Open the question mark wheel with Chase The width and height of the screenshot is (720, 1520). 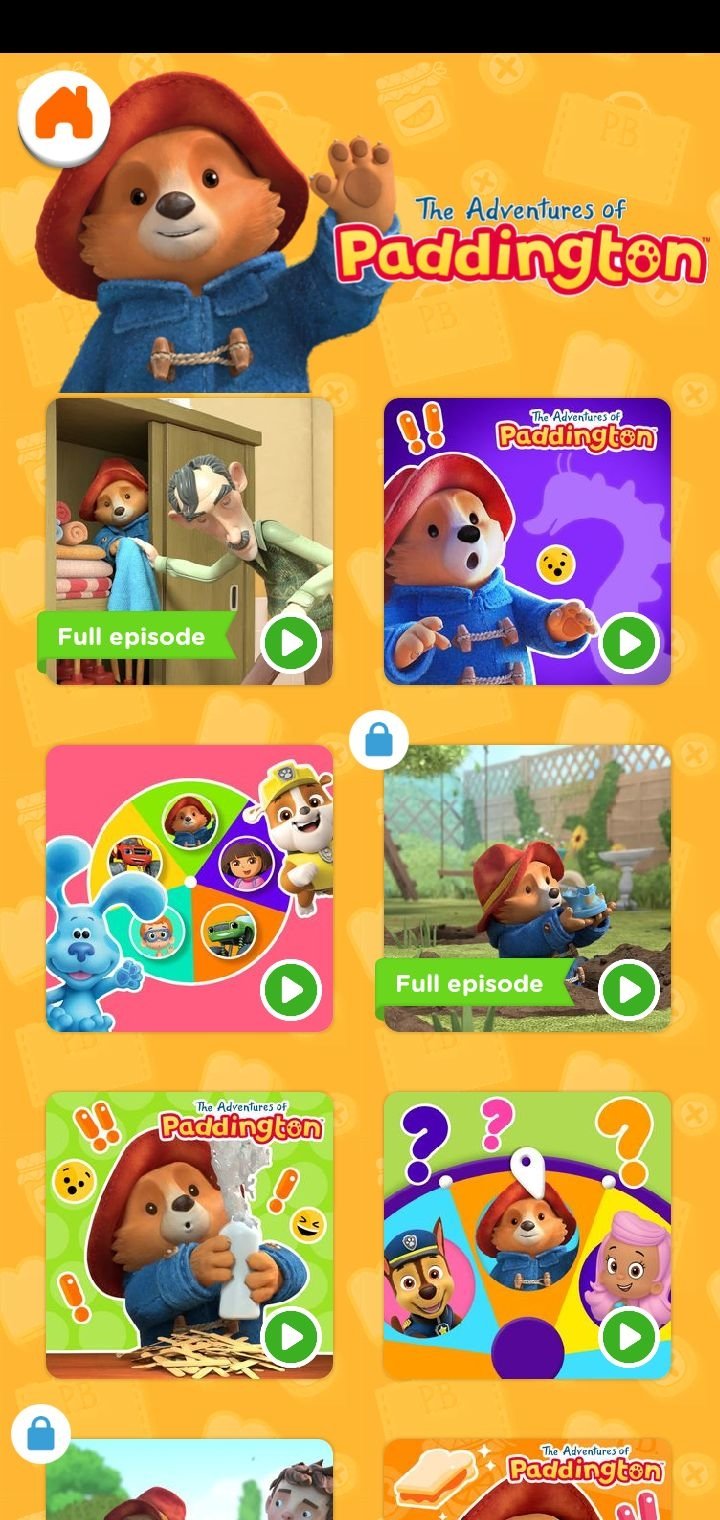point(527,1235)
